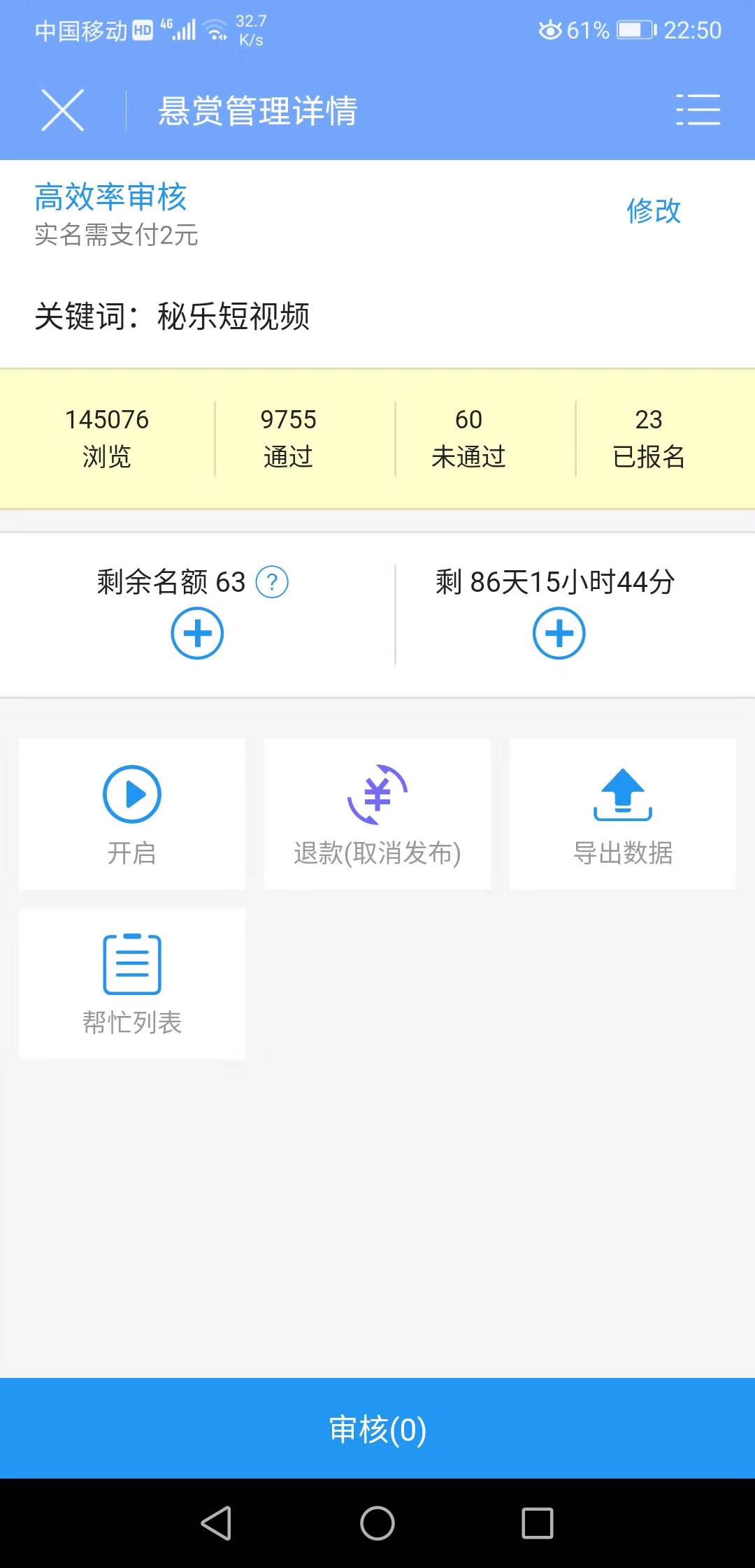Close the bounty management detail page

pos(63,110)
